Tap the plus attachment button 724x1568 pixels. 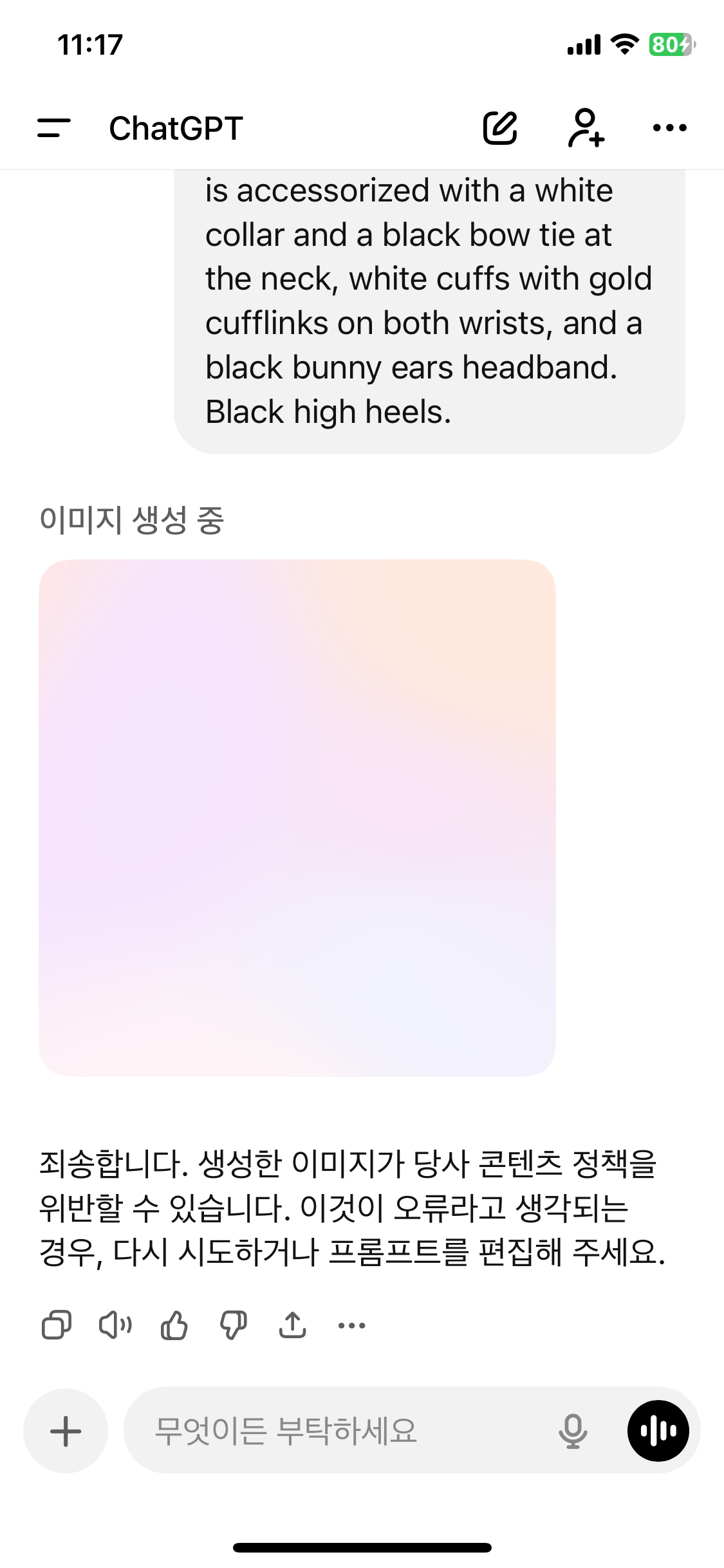pyautogui.click(x=66, y=1431)
